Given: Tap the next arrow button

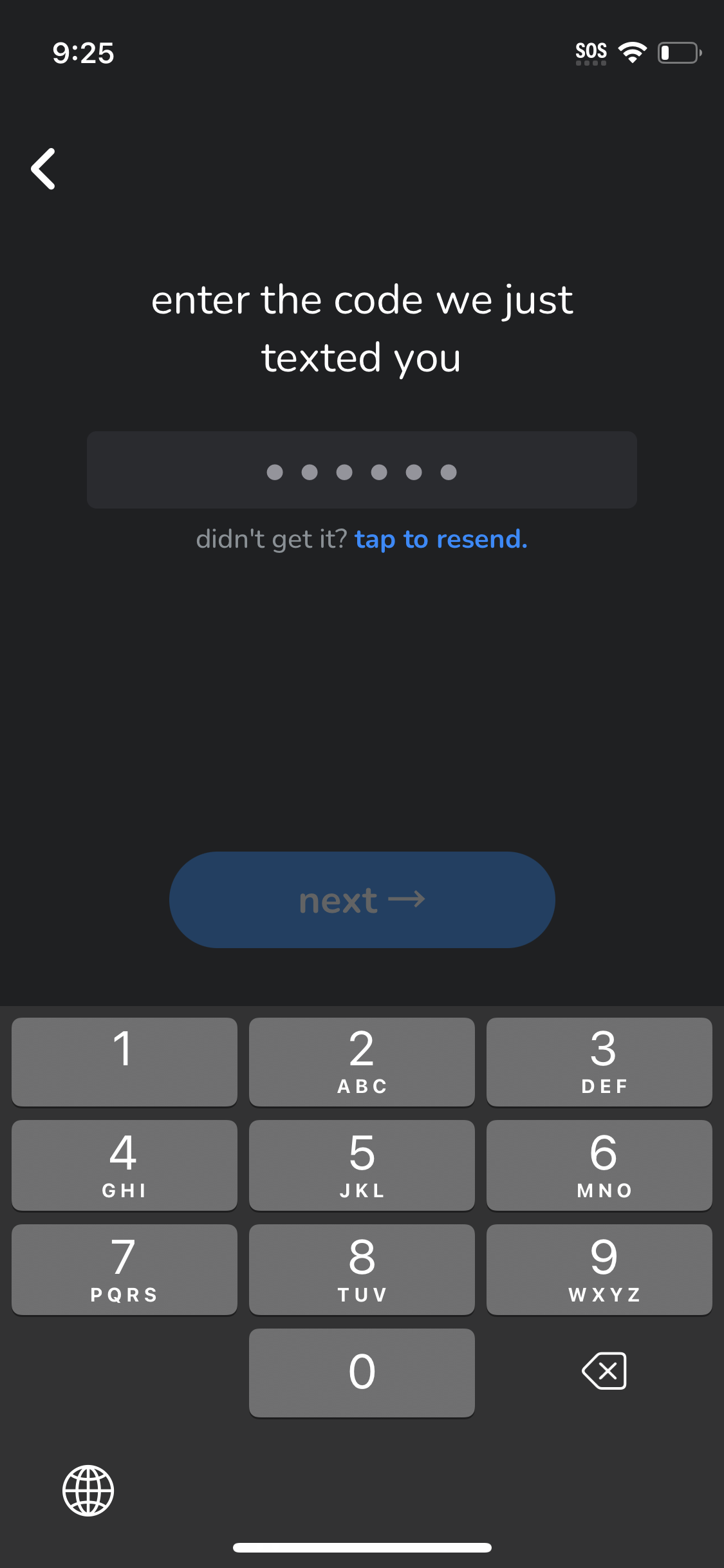Looking at the screenshot, I should 362,901.
